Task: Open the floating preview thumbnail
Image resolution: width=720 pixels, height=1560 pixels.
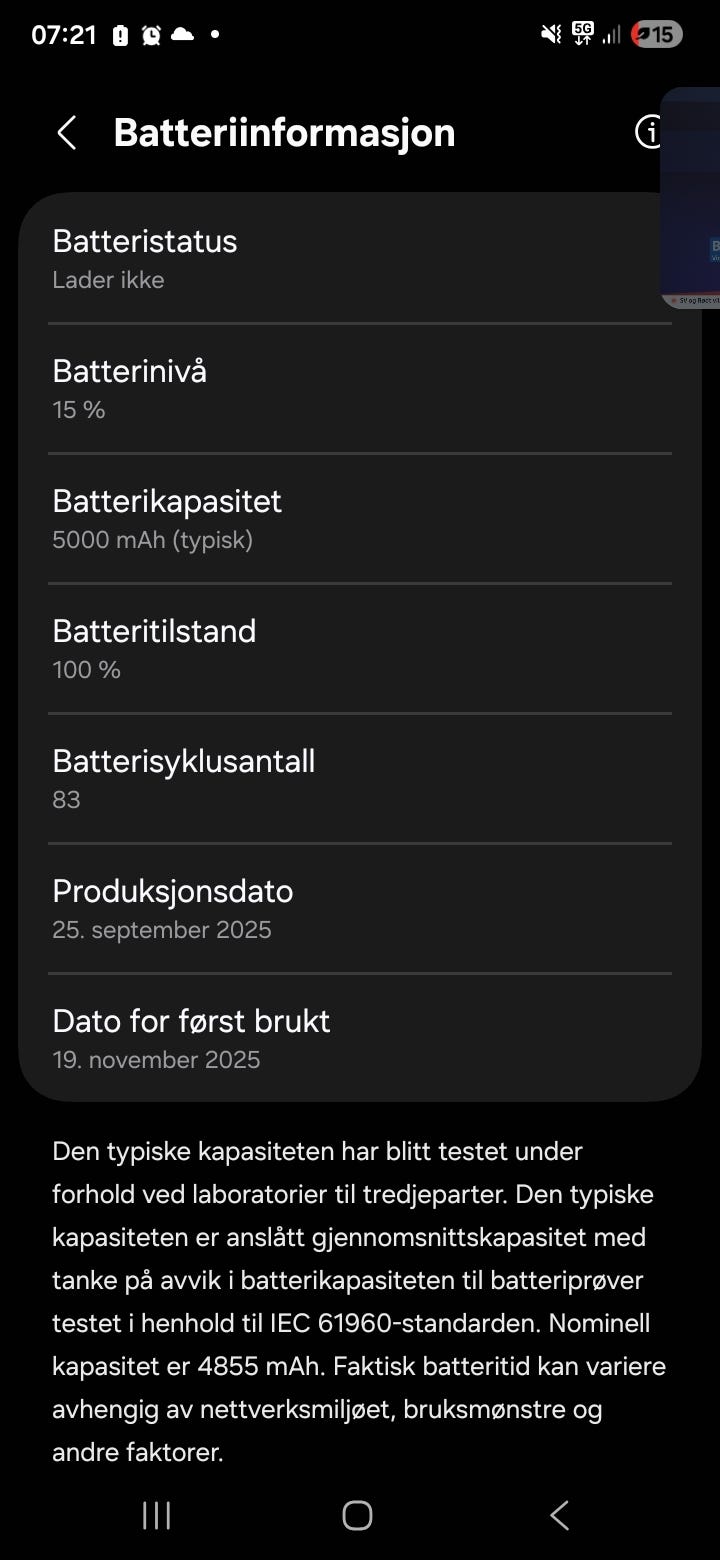Action: pos(692,198)
